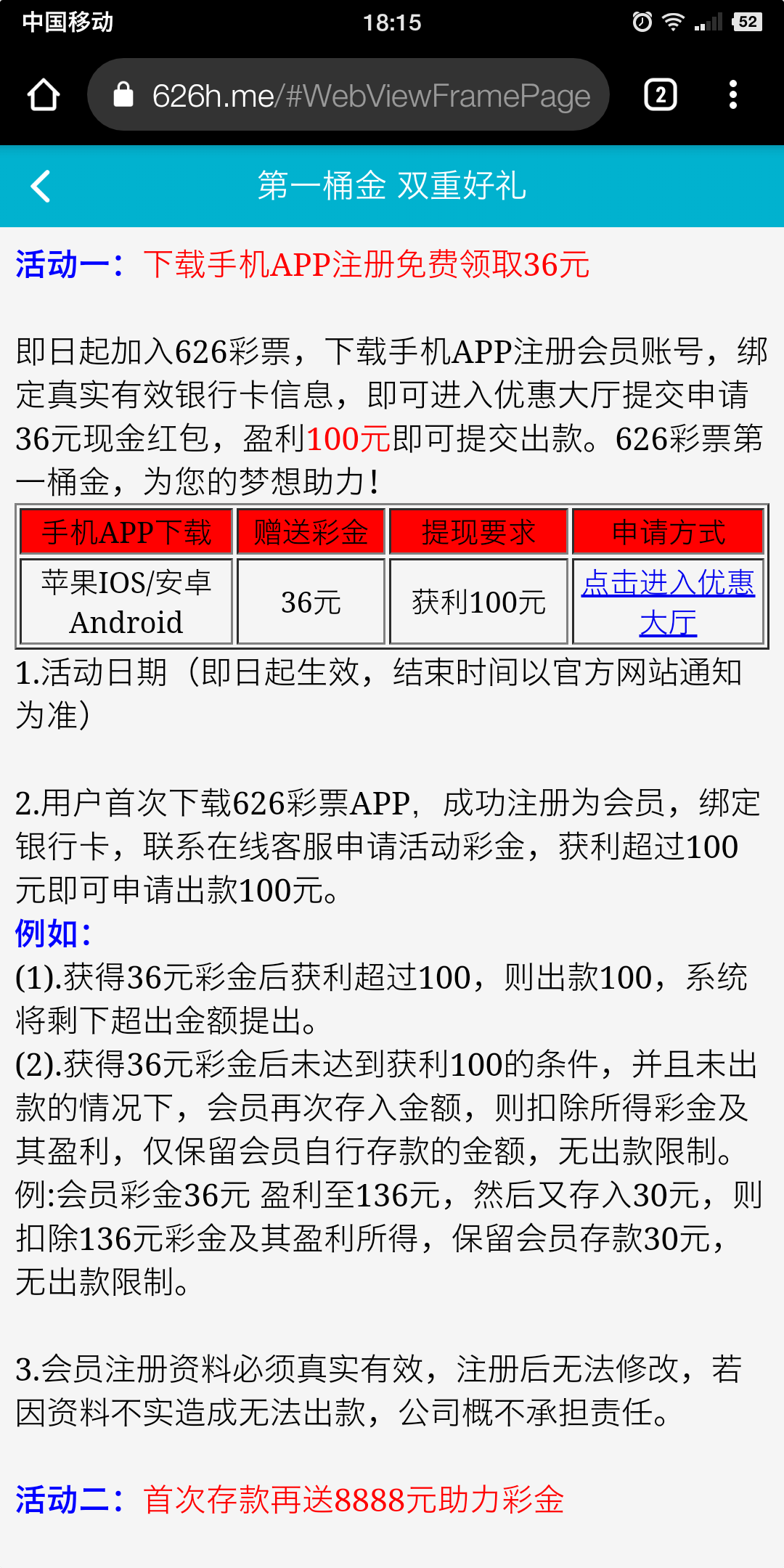Open the browser overflow menu
Screen dimensions: 784x1568
coord(733,95)
